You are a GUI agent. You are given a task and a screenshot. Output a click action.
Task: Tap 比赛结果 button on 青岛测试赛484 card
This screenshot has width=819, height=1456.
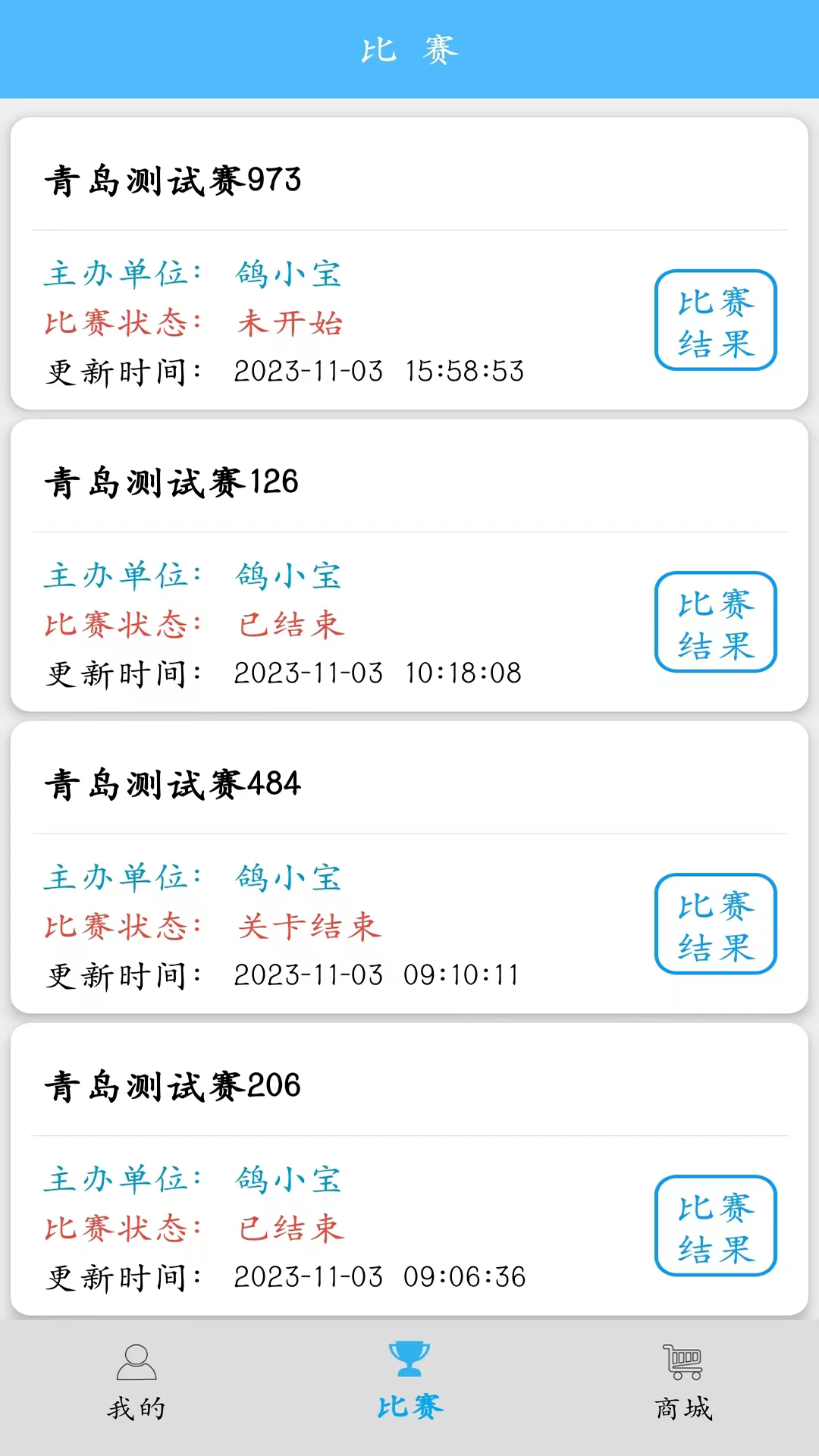point(715,924)
